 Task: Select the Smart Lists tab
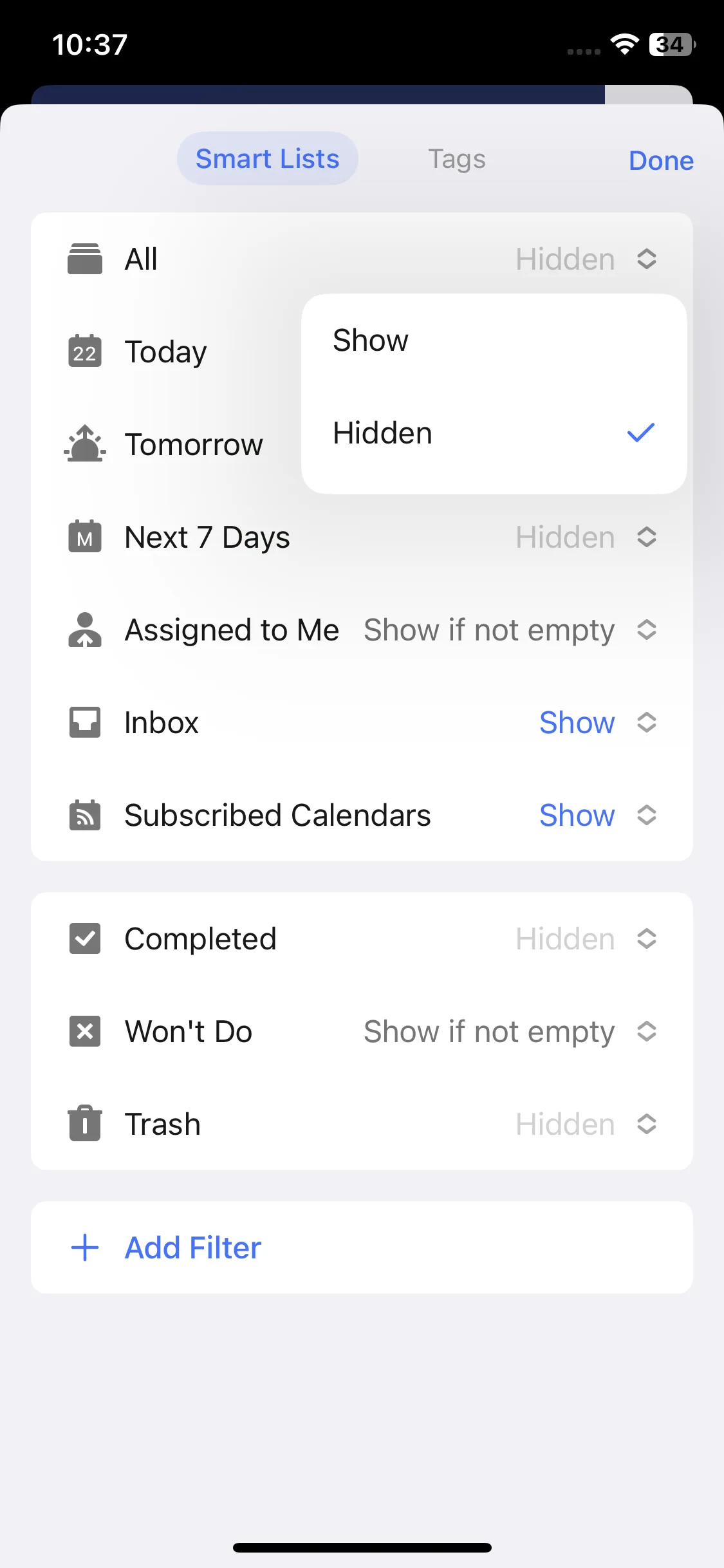click(267, 159)
